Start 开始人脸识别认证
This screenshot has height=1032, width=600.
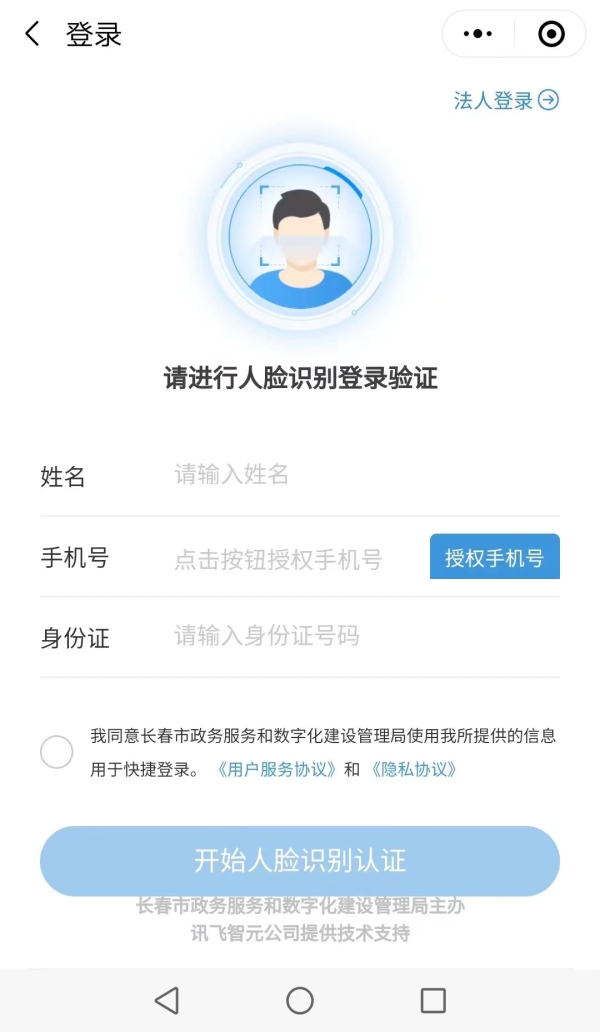[x=299, y=861]
